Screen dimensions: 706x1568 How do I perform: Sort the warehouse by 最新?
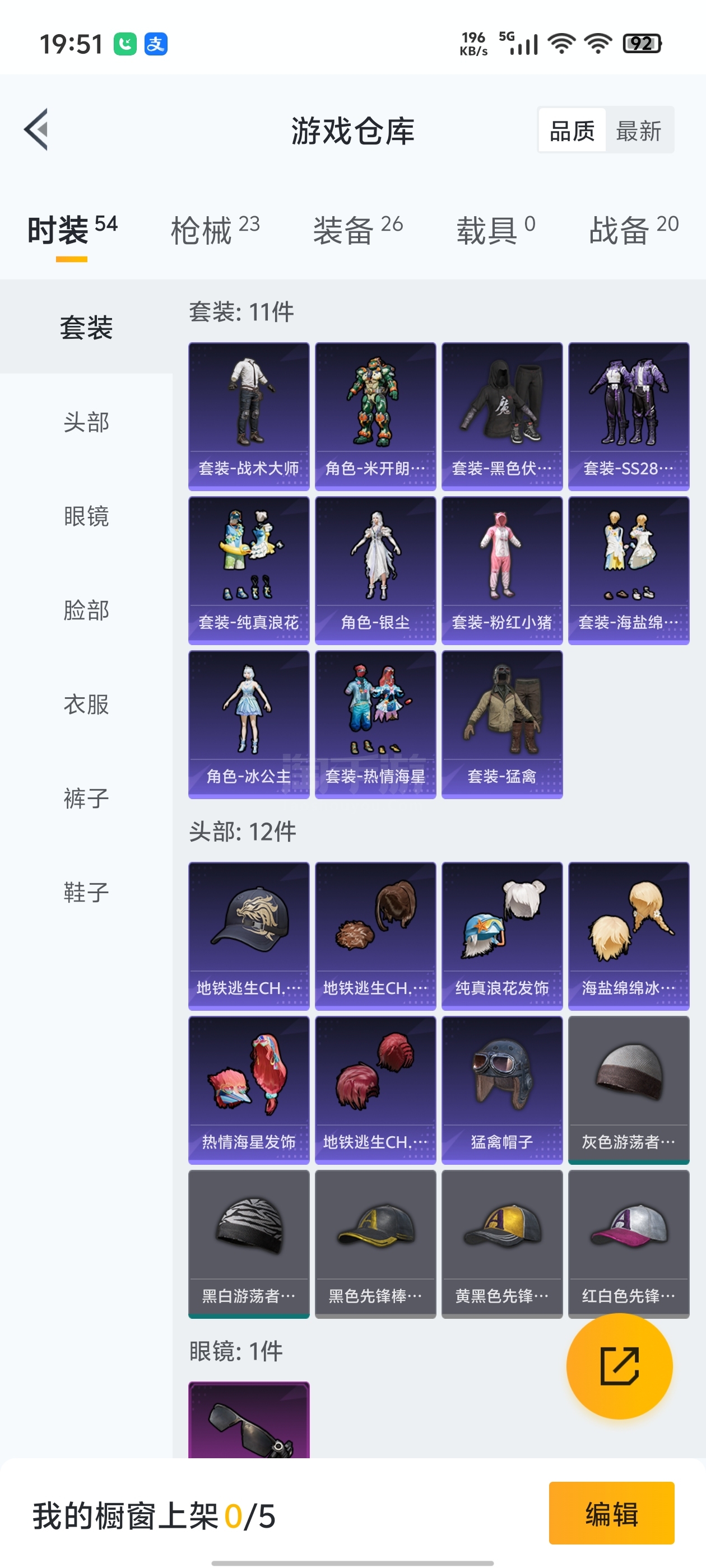click(638, 131)
